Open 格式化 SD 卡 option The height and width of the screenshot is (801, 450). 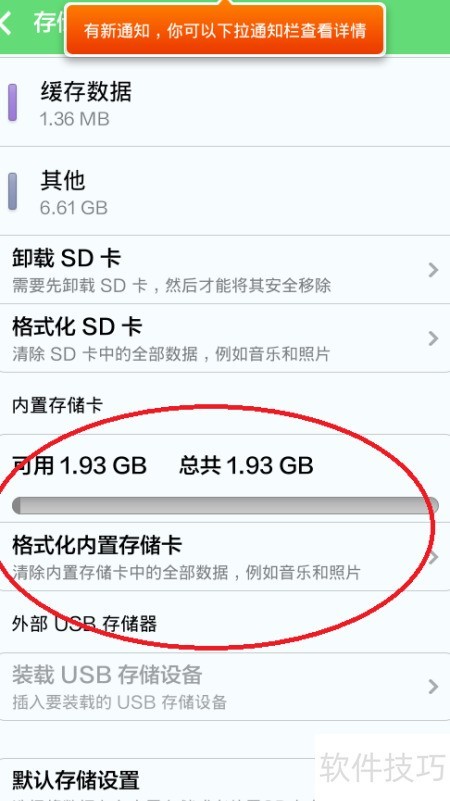click(x=225, y=338)
